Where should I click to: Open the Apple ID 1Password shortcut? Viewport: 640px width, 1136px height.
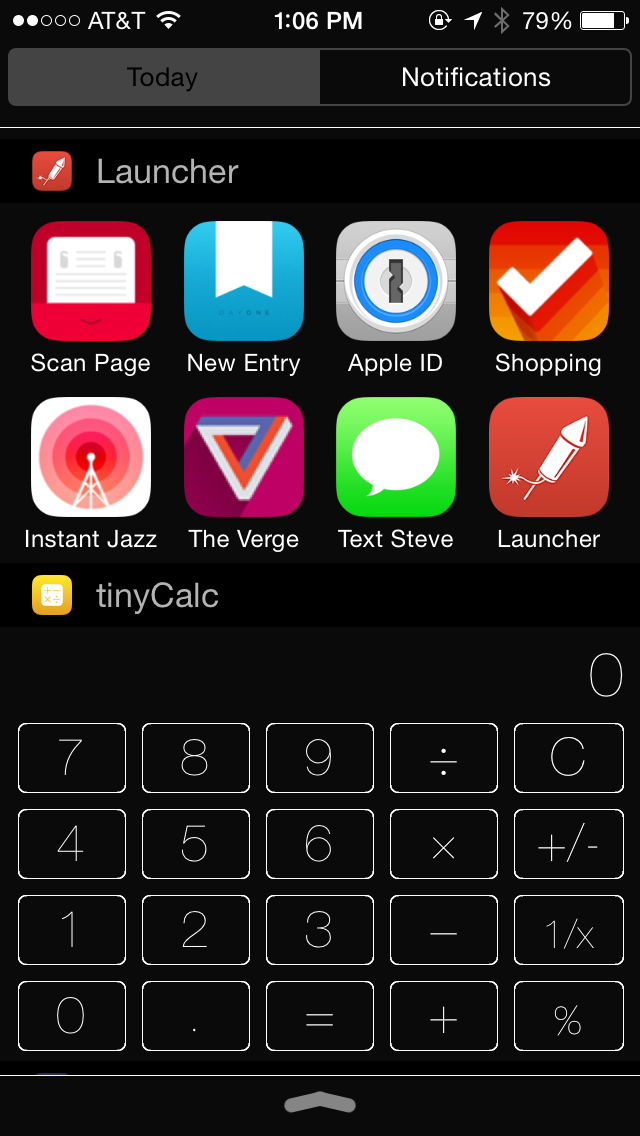396,281
